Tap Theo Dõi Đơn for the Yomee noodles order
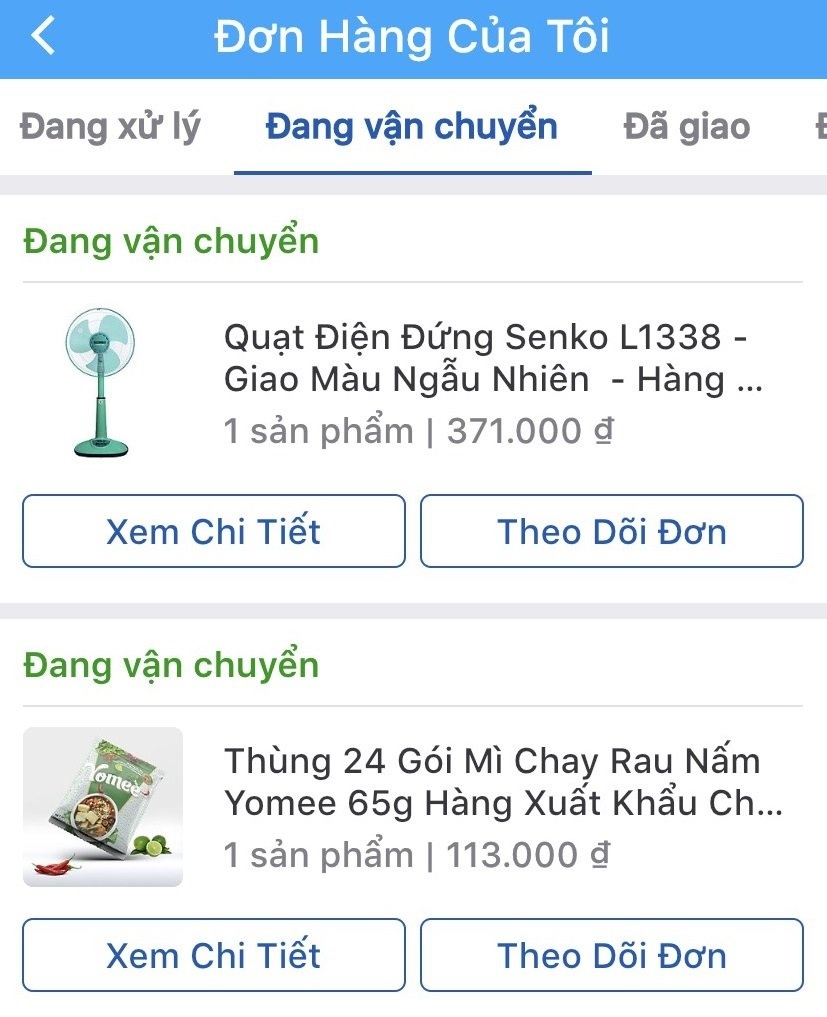Screen dimensions: 827x1017 click(x=612, y=955)
